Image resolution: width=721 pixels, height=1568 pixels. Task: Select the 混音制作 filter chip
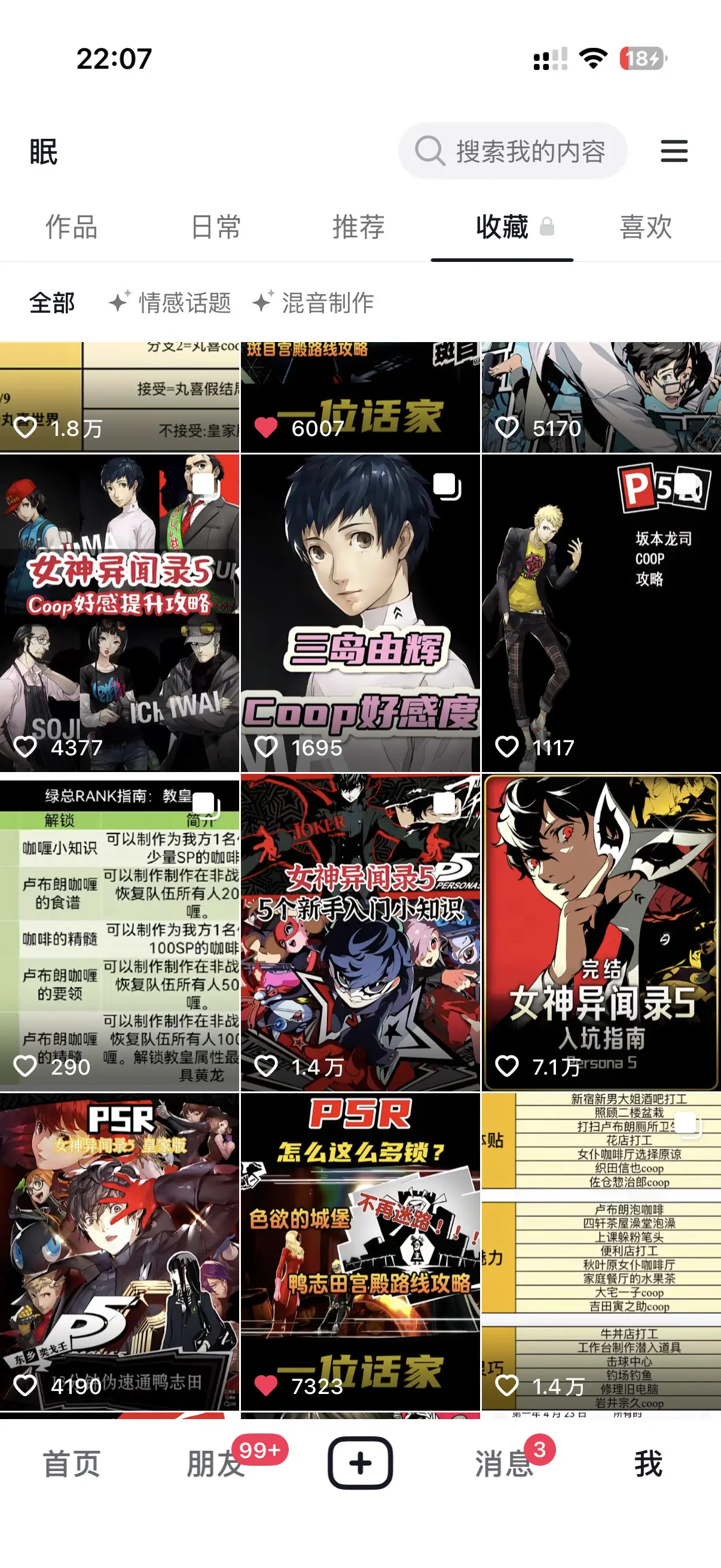[314, 303]
